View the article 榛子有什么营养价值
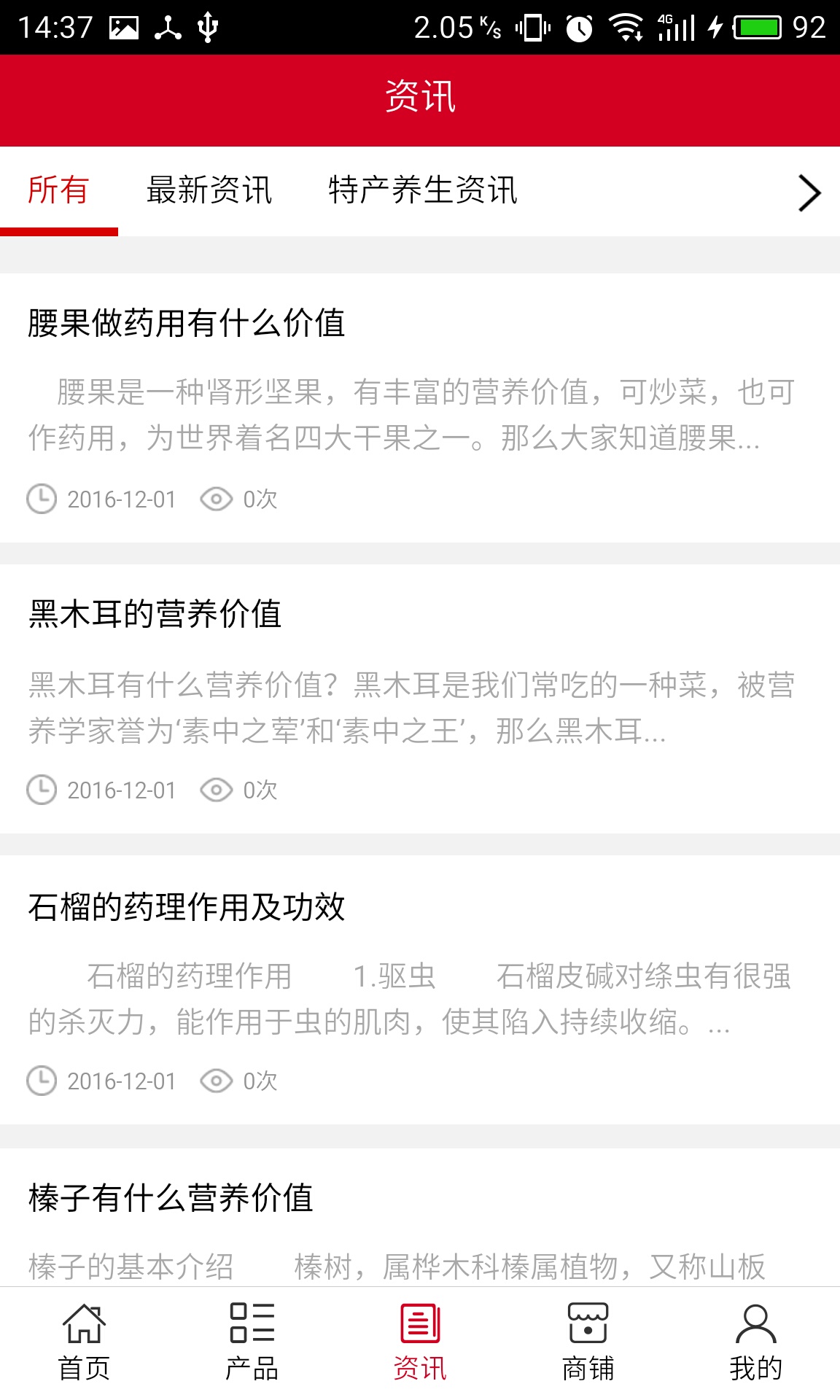This screenshot has height=1400, width=840. coord(171,1198)
